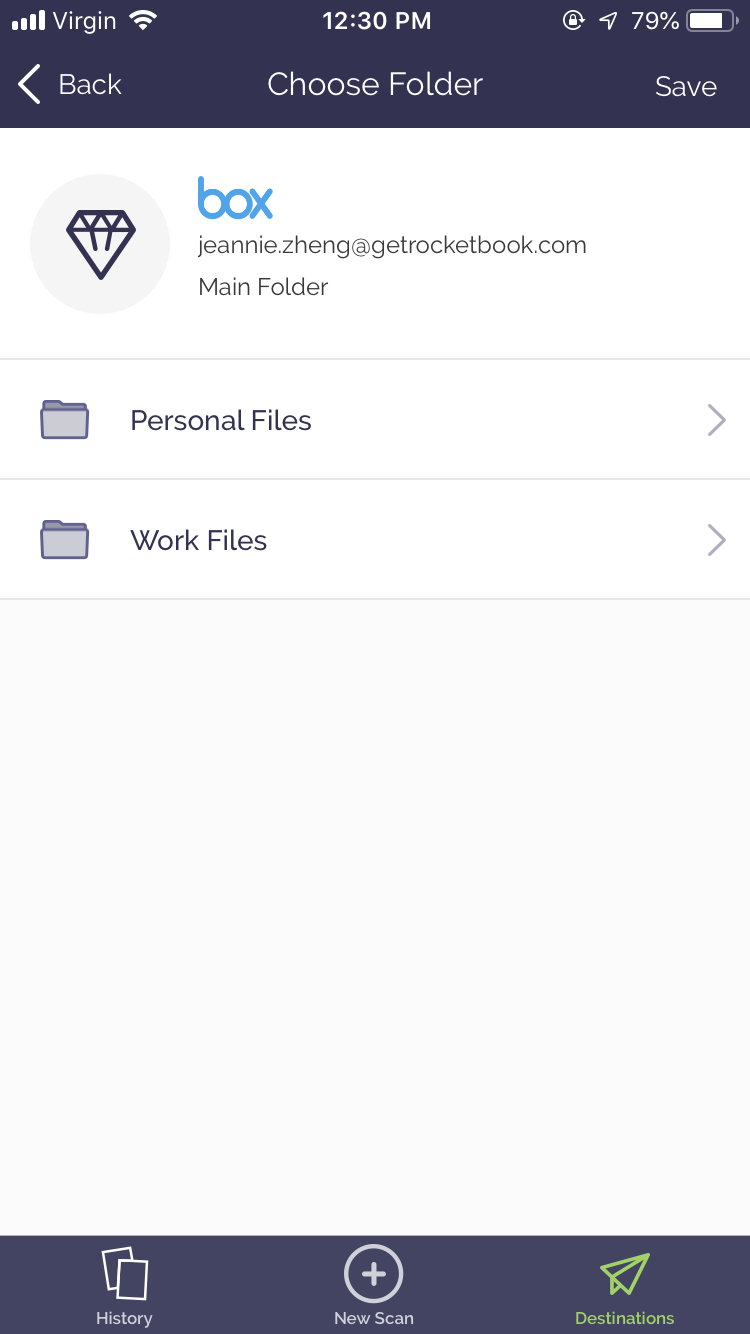Image resolution: width=750 pixels, height=1334 pixels.
Task: Save the selected folder
Action: (x=685, y=87)
